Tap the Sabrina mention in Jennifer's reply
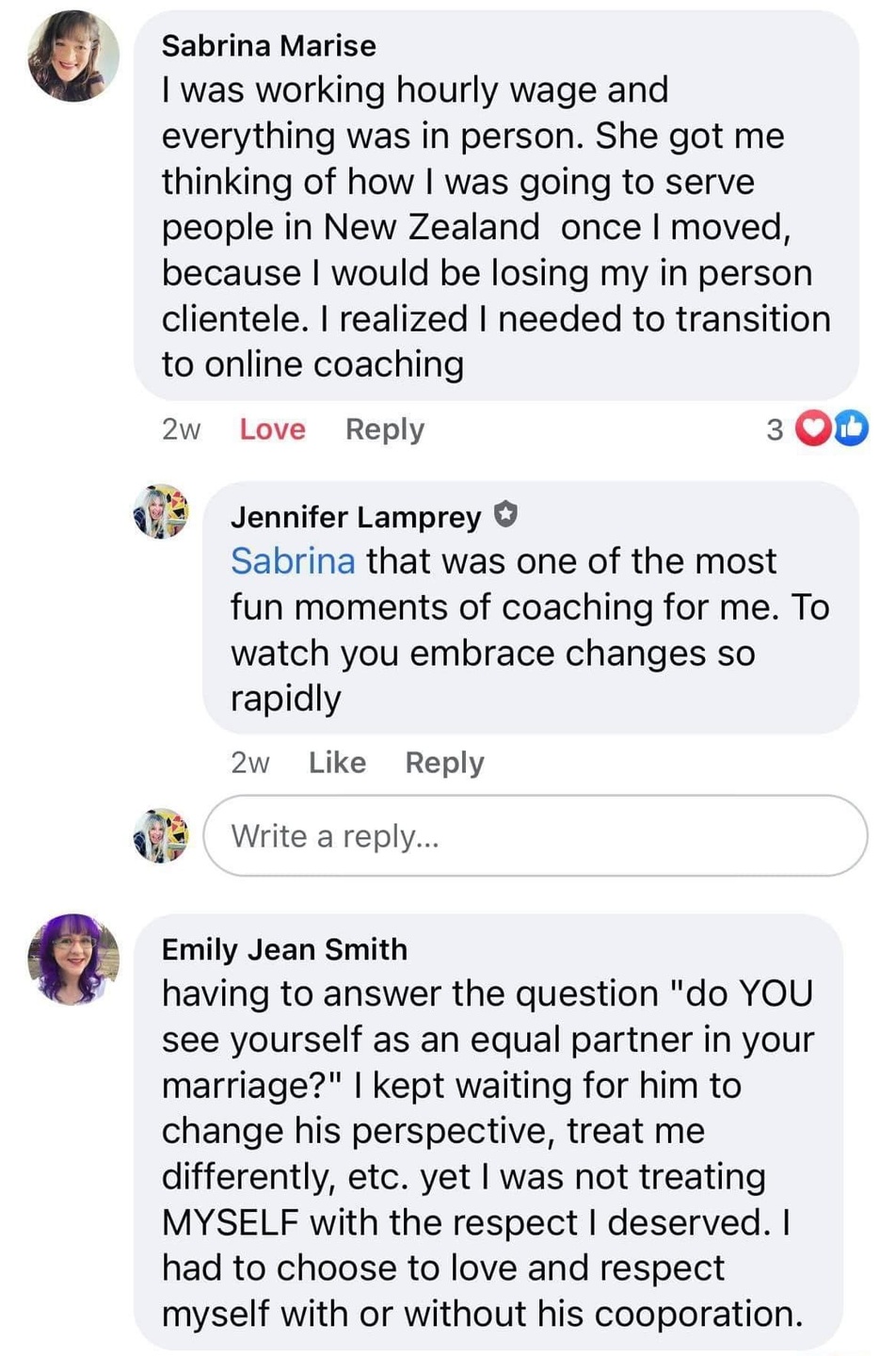 293,561
